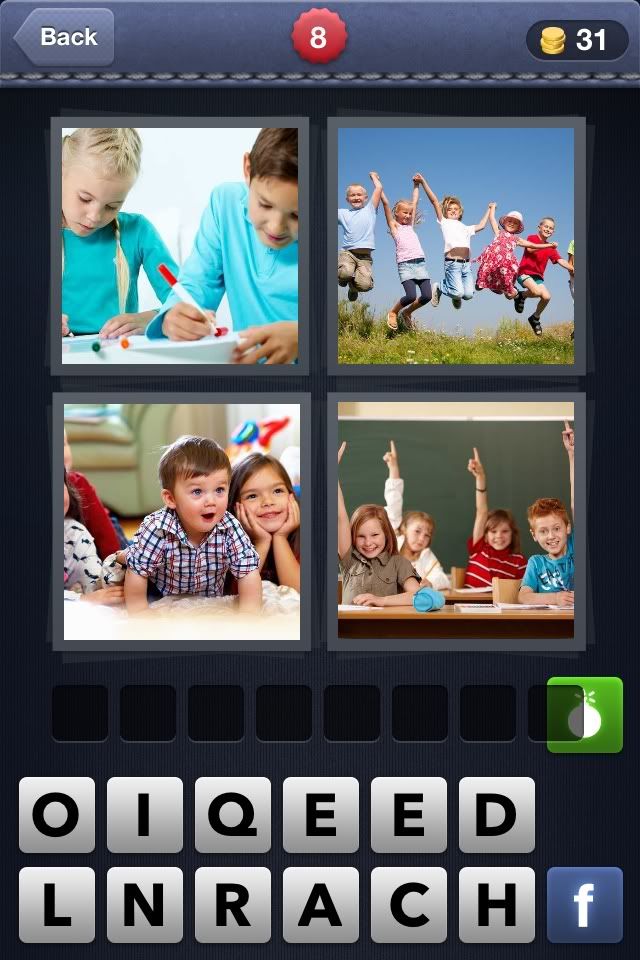Tap the letter tile A
Screen dimensions: 640x960
pos(321,904)
